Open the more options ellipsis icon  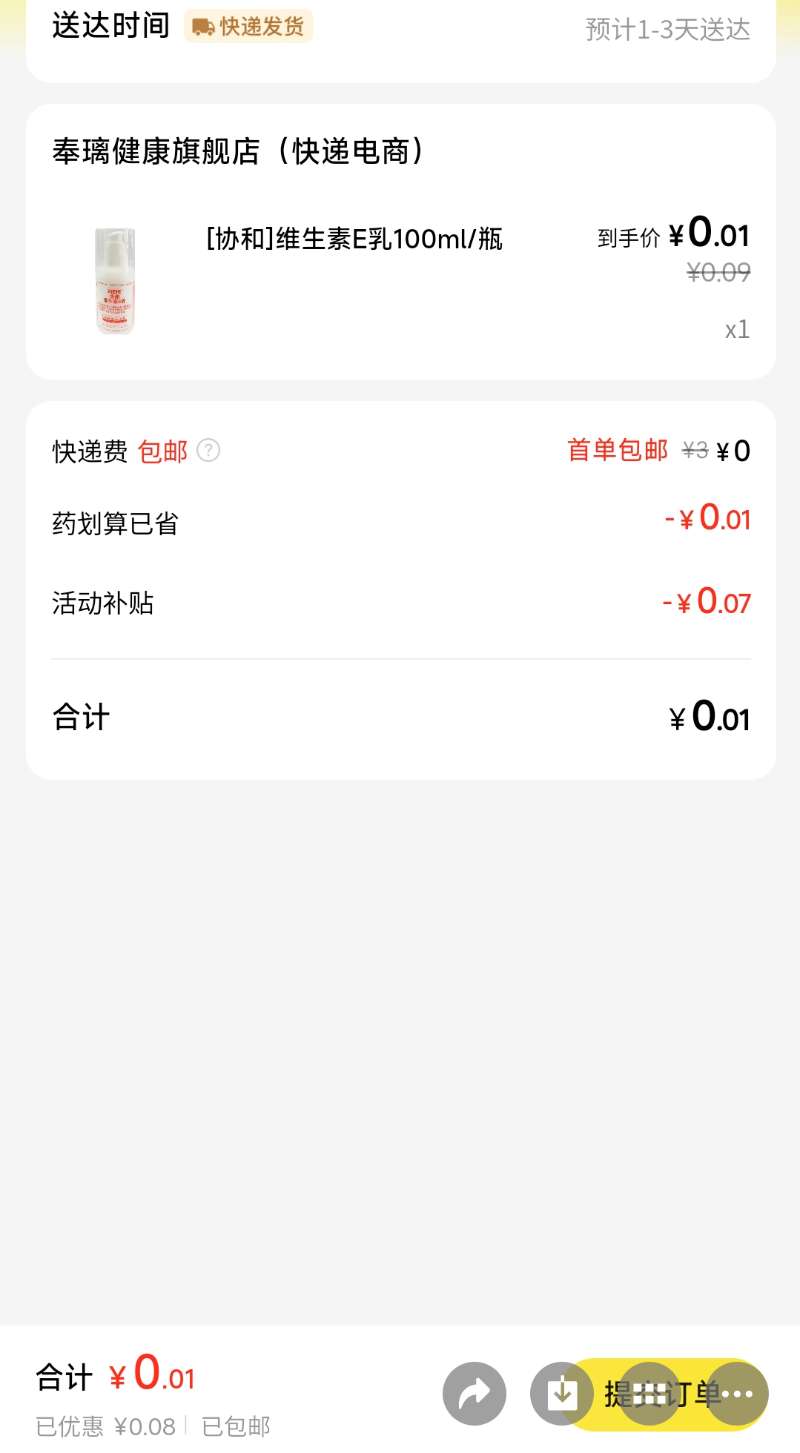[740, 1392]
